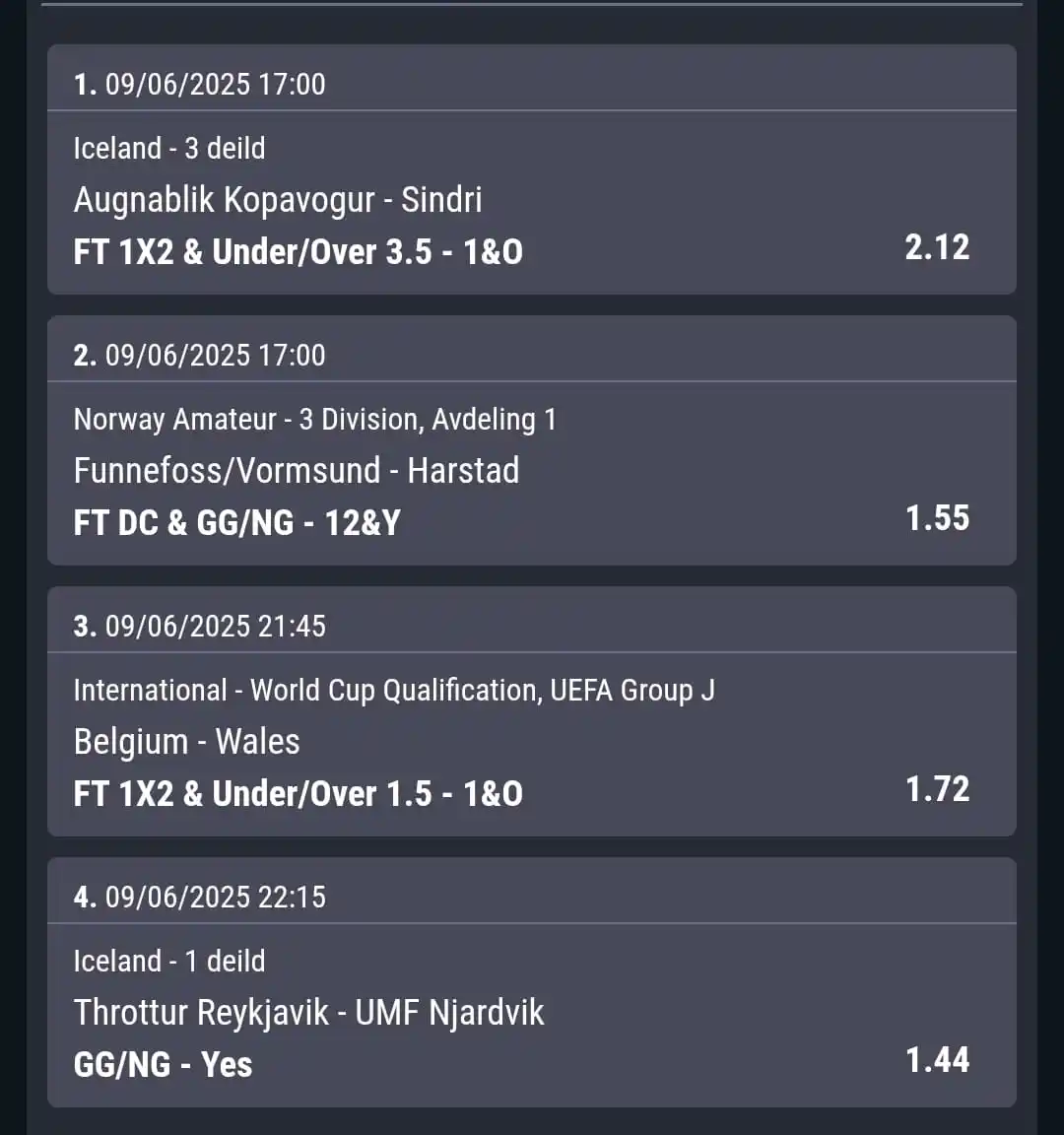This screenshot has width=1064, height=1135.
Task: Open the Belgium - Wales selection
Action: 187,742
